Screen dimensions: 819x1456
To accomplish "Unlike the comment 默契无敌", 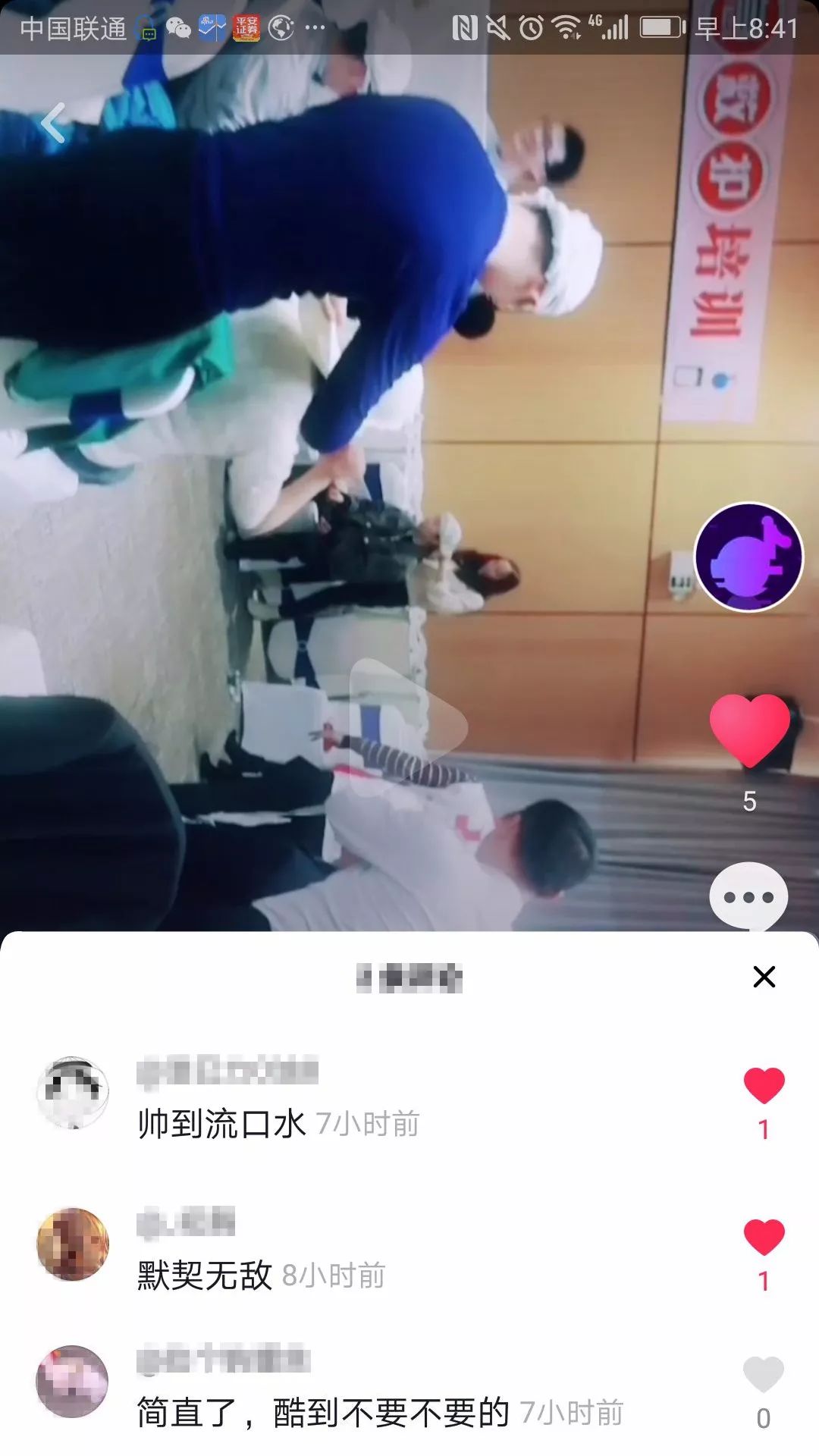I will (764, 1237).
